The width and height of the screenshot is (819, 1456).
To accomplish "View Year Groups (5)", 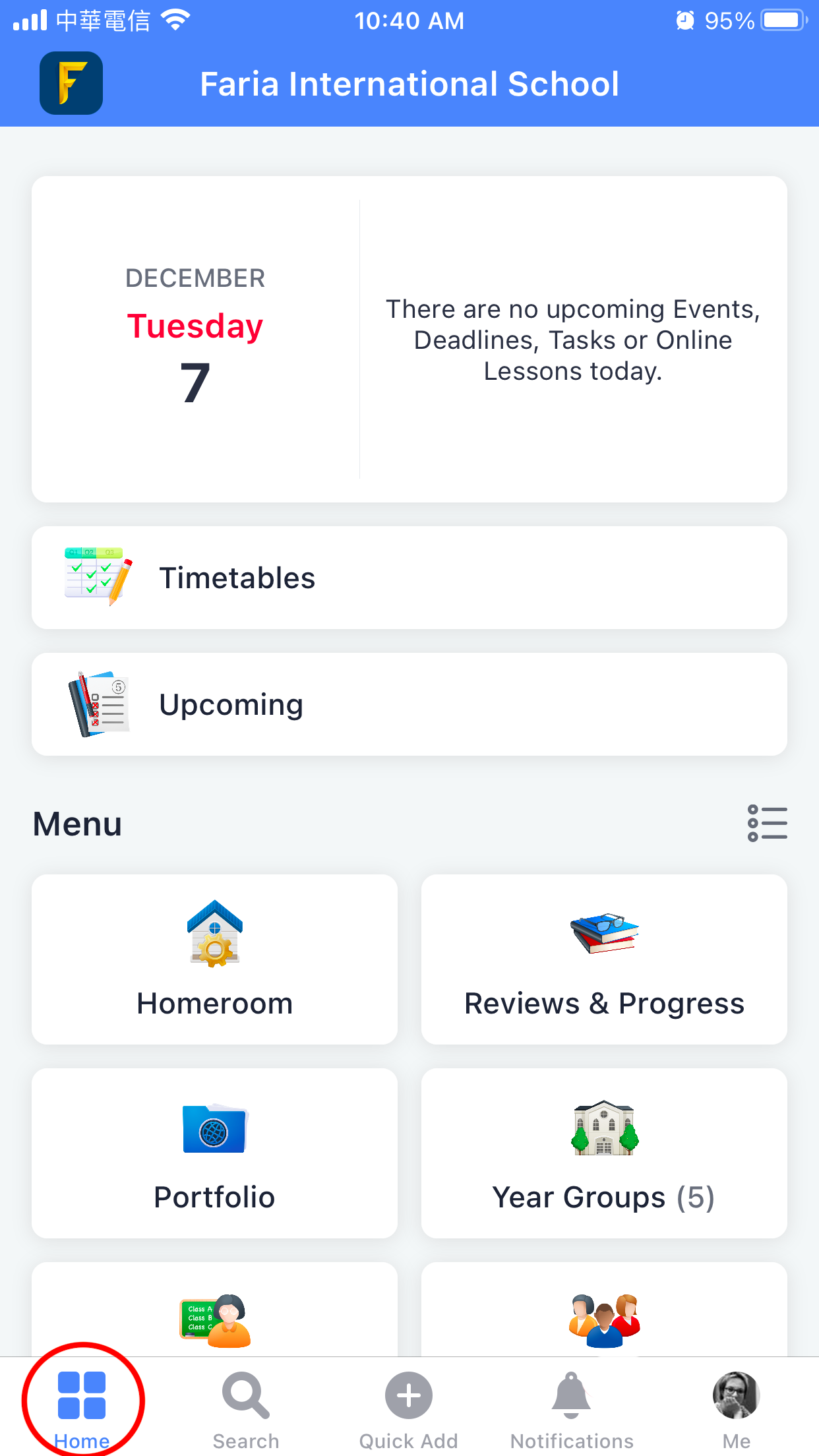I will (604, 1153).
